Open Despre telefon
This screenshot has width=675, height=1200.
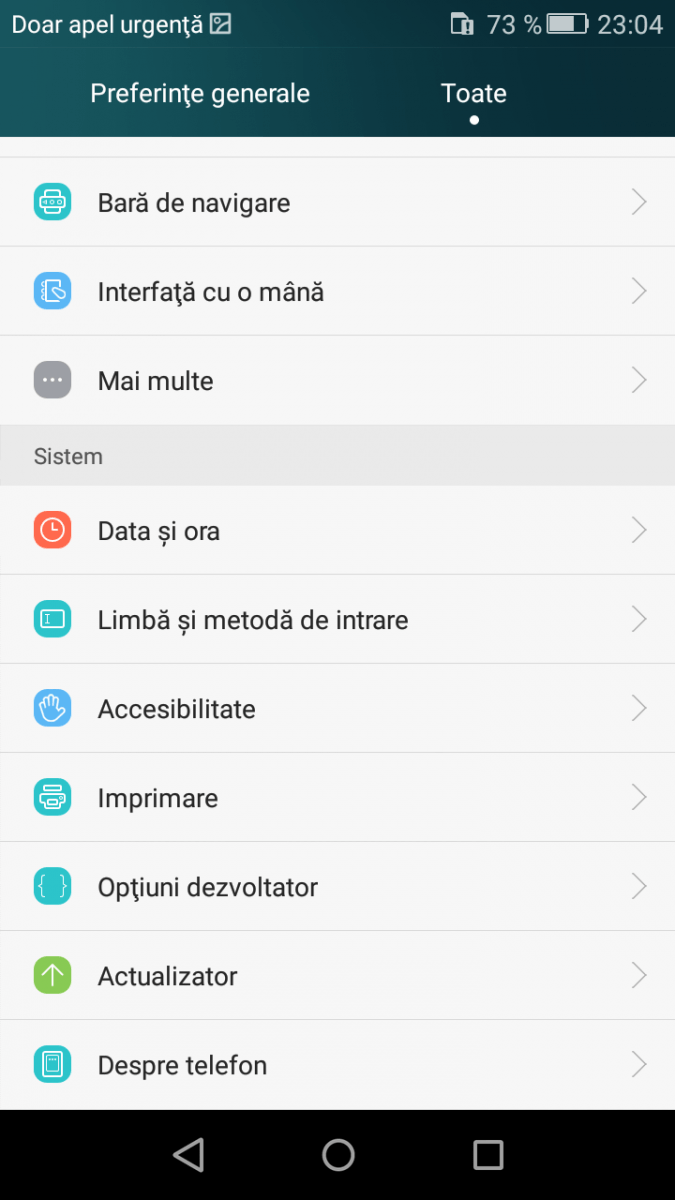coord(337,1065)
